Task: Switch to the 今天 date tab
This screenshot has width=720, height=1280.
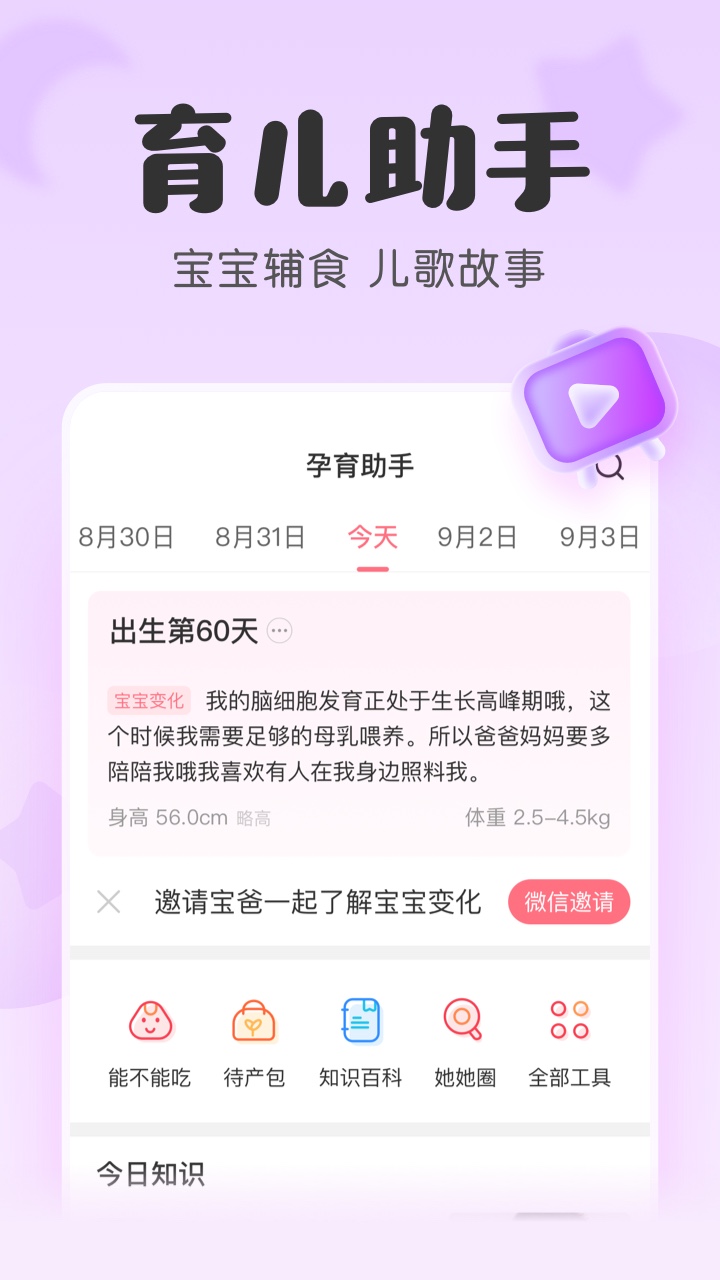Action: pyautogui.click(x=372, y=536)
